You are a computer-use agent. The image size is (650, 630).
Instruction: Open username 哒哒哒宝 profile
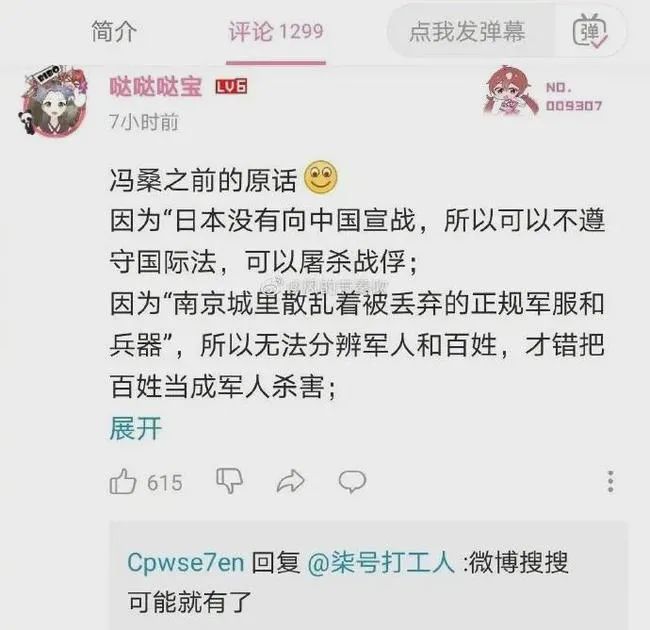pos(155,88)
